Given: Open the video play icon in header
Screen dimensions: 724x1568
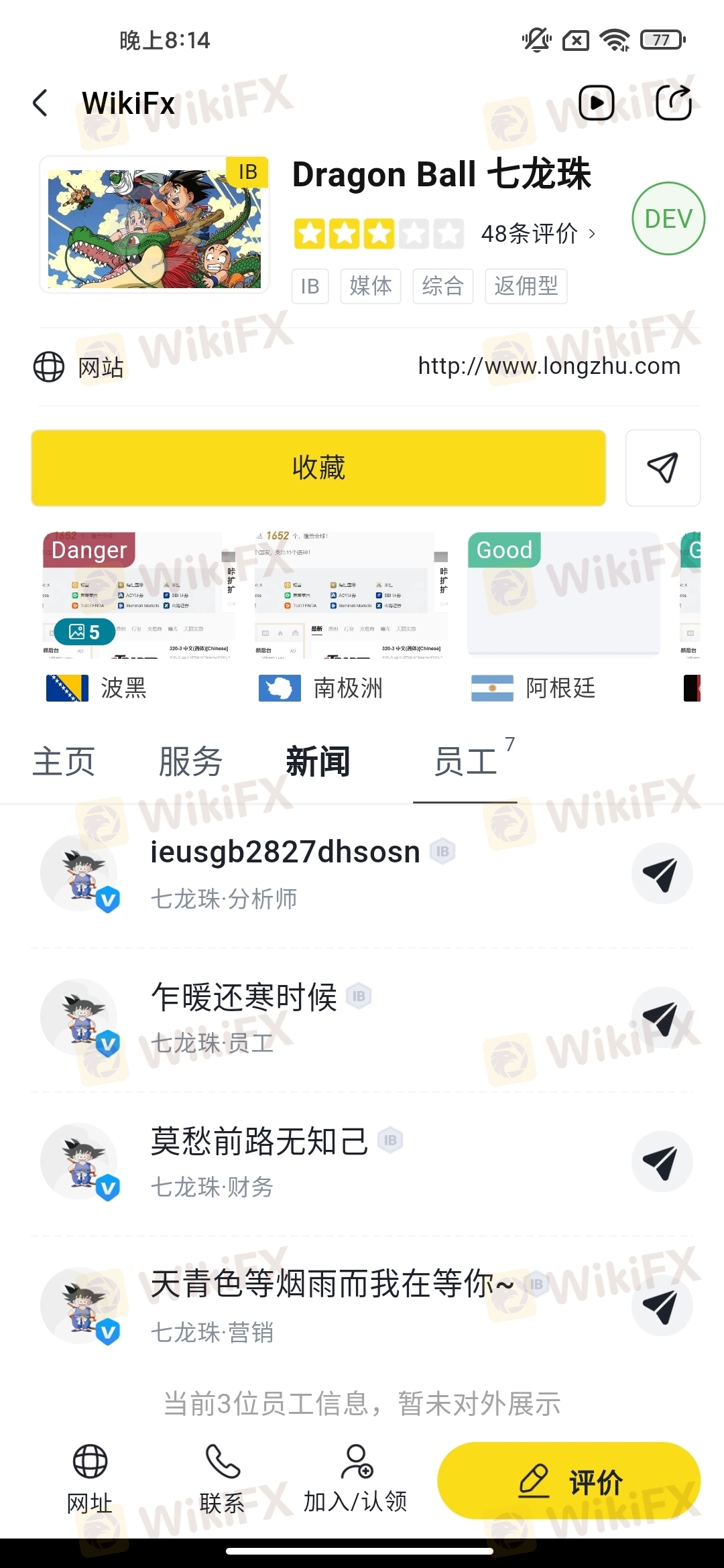Looking at the screenshot, I should click(596, 103).
